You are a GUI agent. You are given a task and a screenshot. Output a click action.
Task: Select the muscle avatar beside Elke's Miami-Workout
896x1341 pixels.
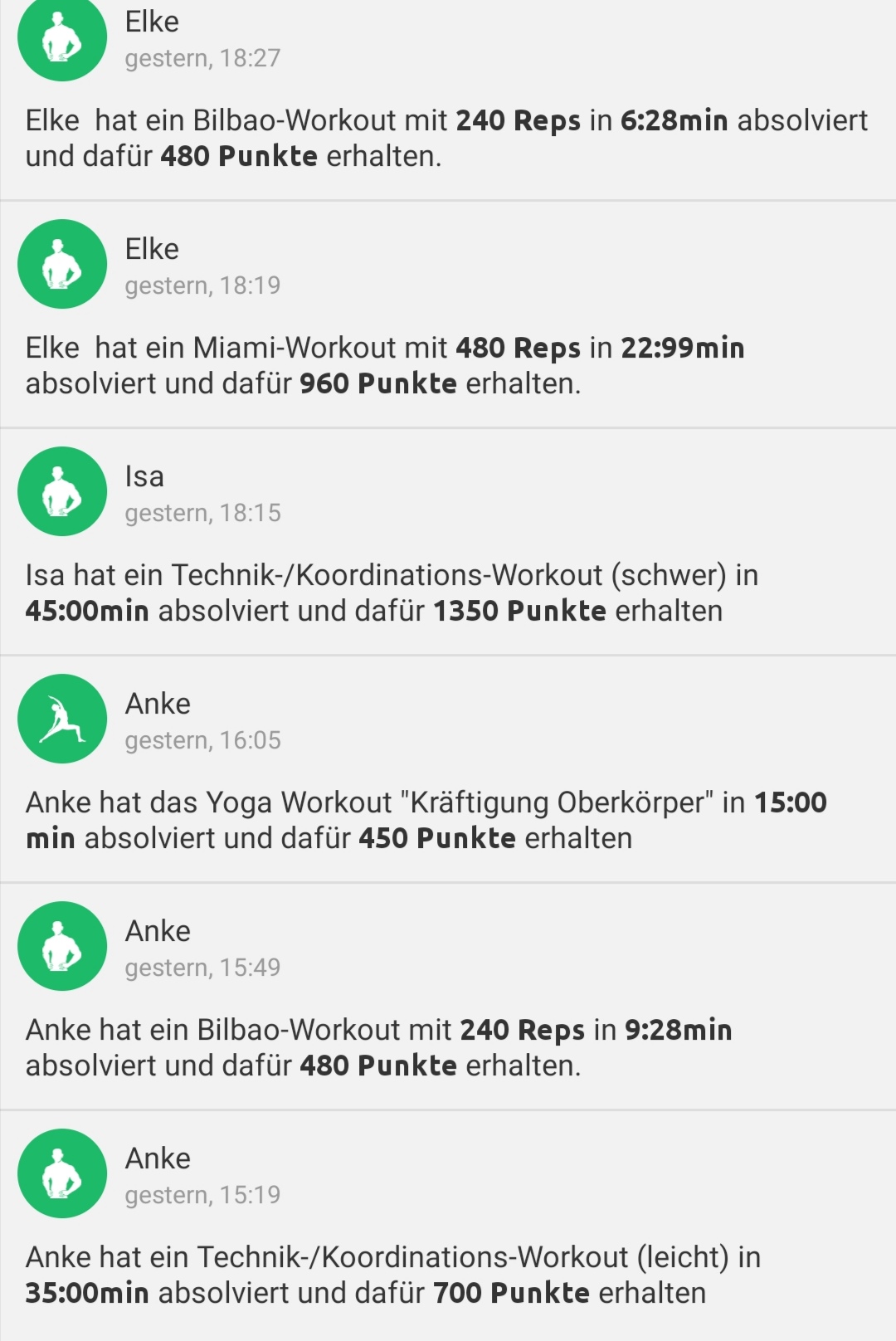61,265
